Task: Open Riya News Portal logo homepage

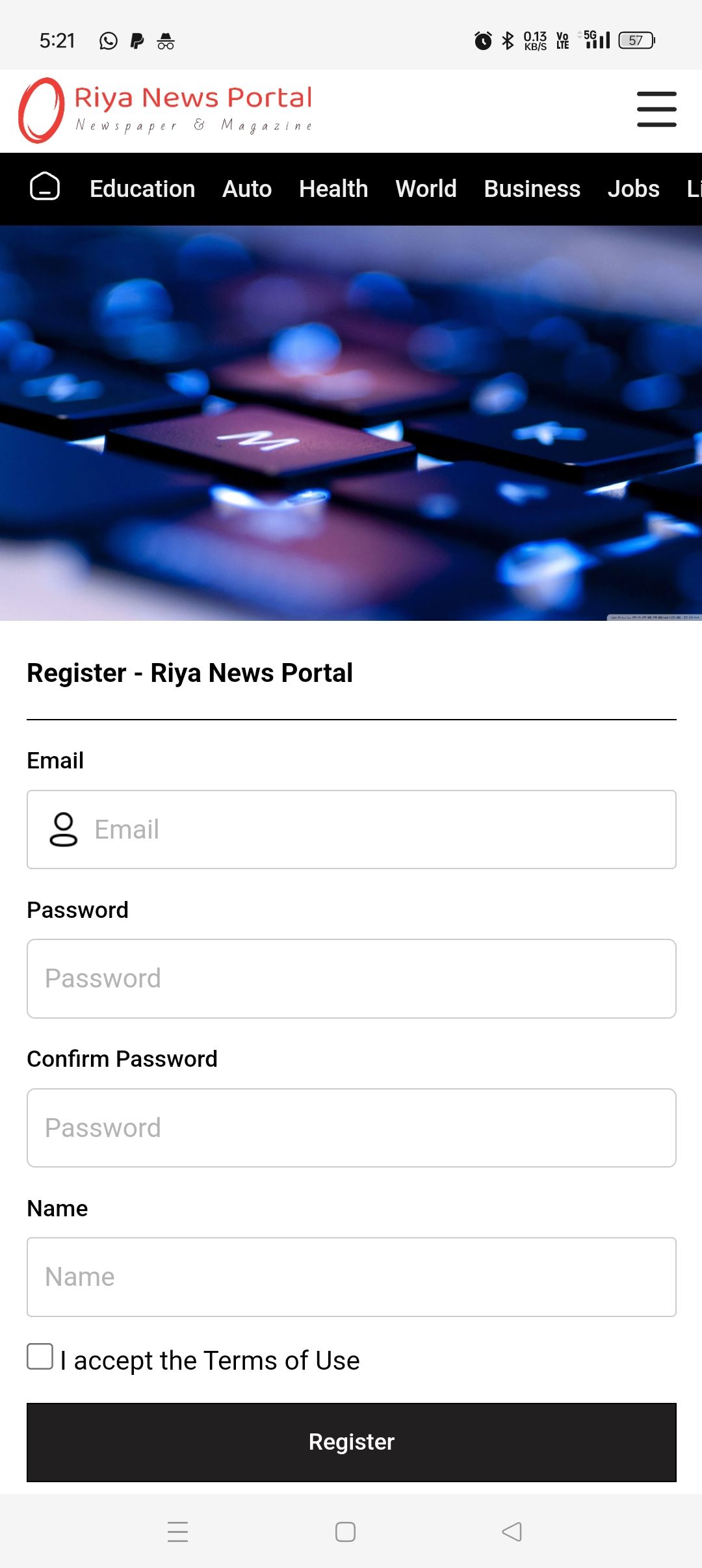Action: pyautogui.click(x=166, y=110)
